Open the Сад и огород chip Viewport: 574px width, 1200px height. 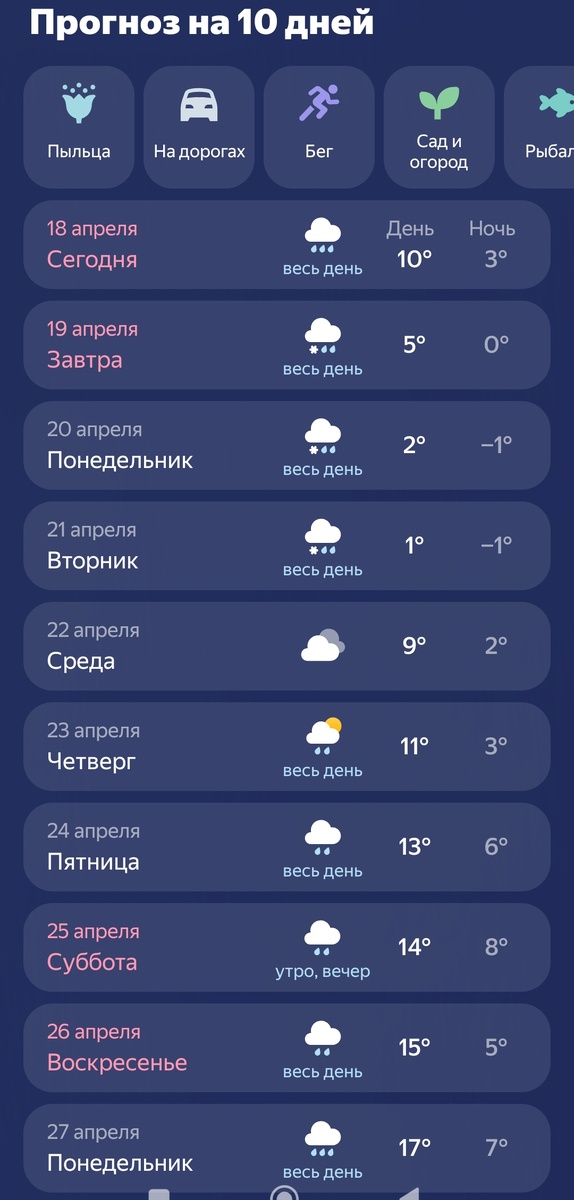click(x=439, y=127)
